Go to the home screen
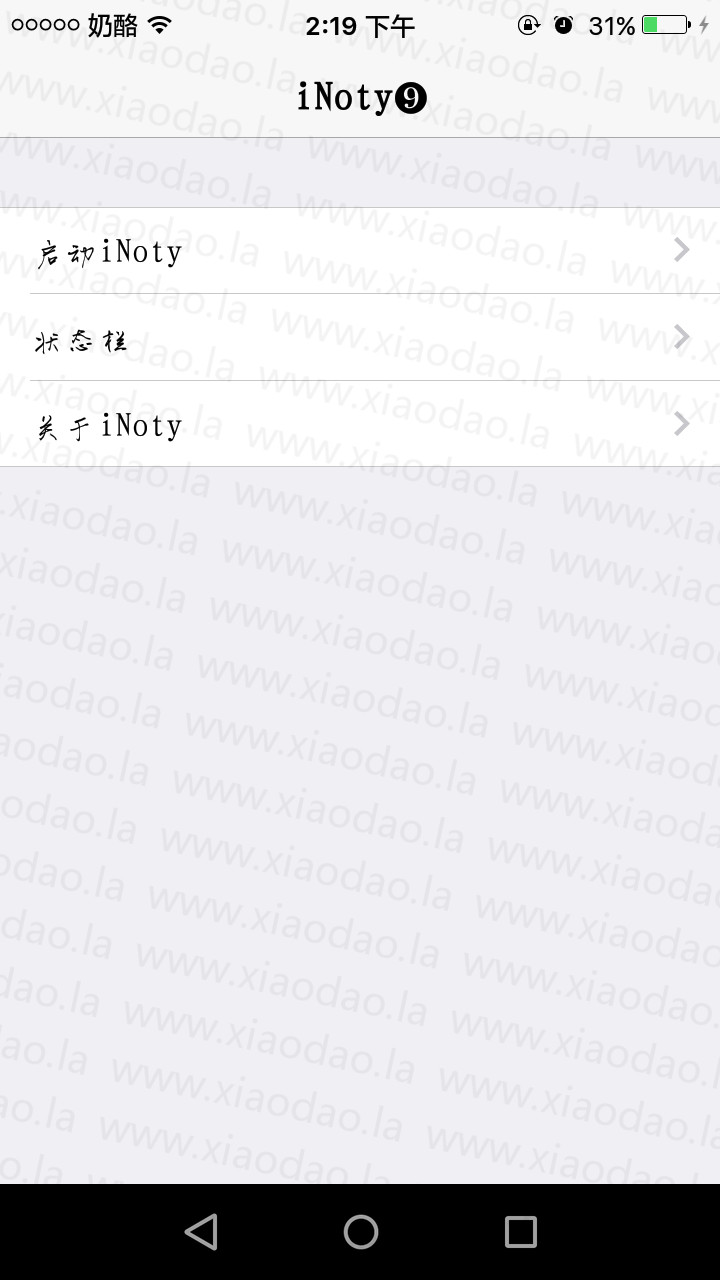Image resolution: width=720 pixels, height=1280 pixels. (360, 1232)
